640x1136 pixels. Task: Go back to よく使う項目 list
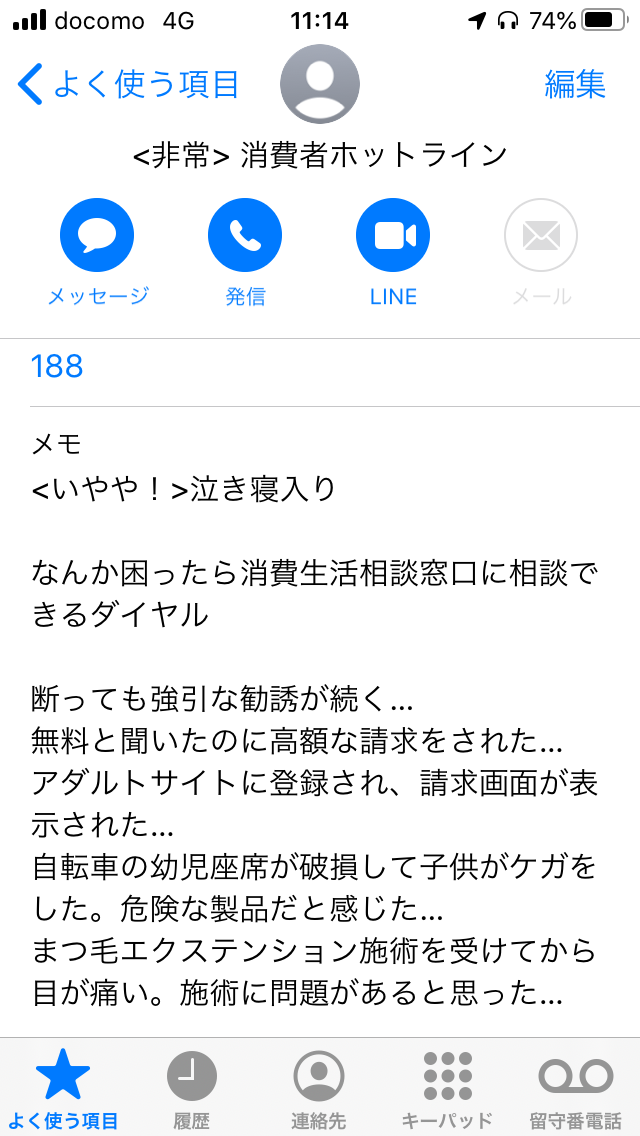pos(128,84)
